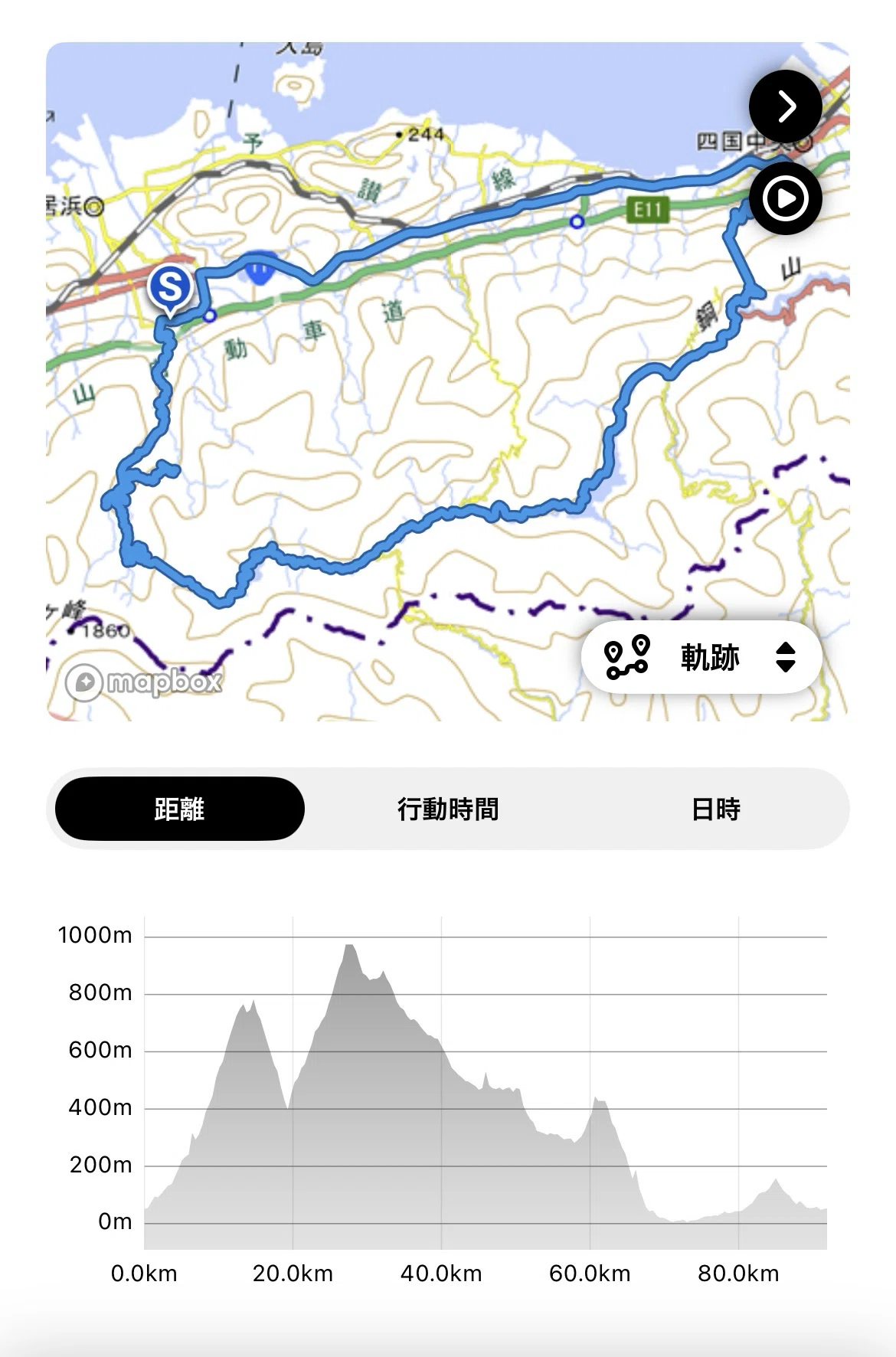896x1357 pixels.
Task: Select the 距離 segment for the chart
Action: (179, 809)
